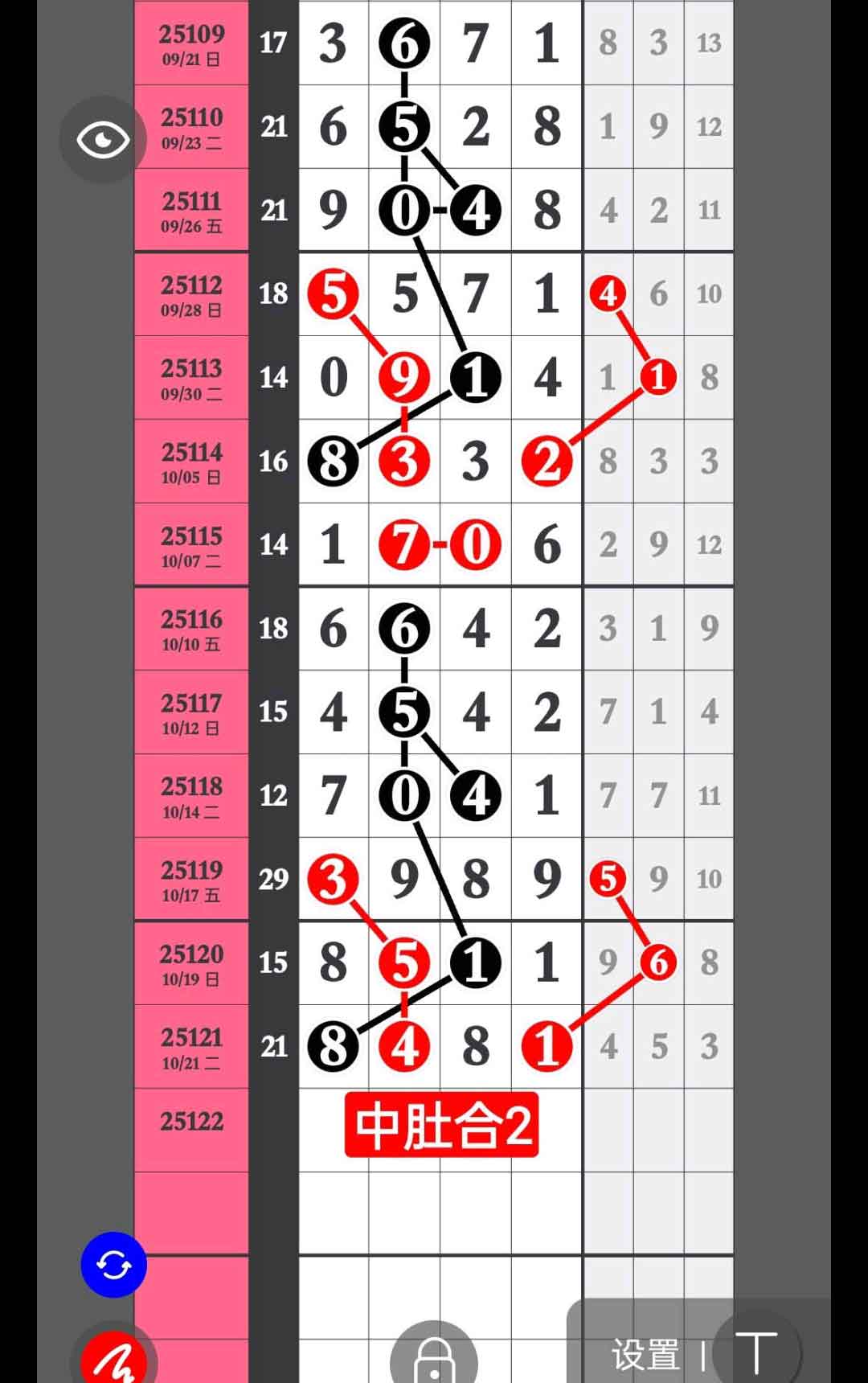Open the red brush drawing tool
This screenshot has height=1383, width=868.
point(113,1359)
